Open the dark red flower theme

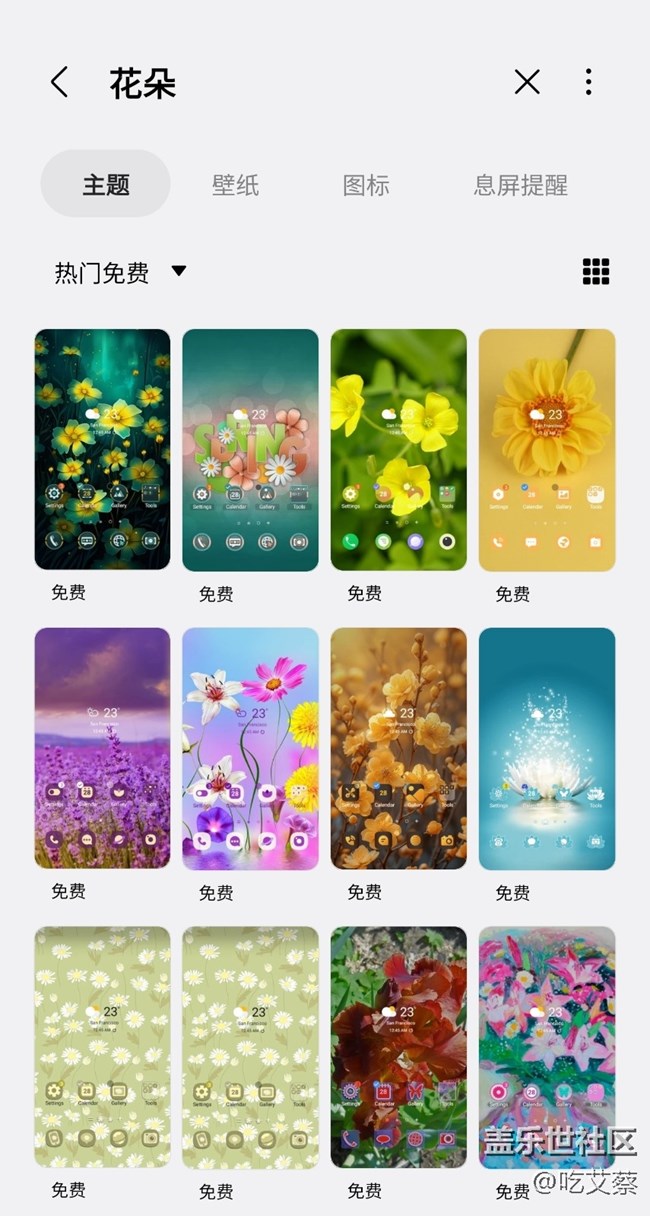point(398,1046)
